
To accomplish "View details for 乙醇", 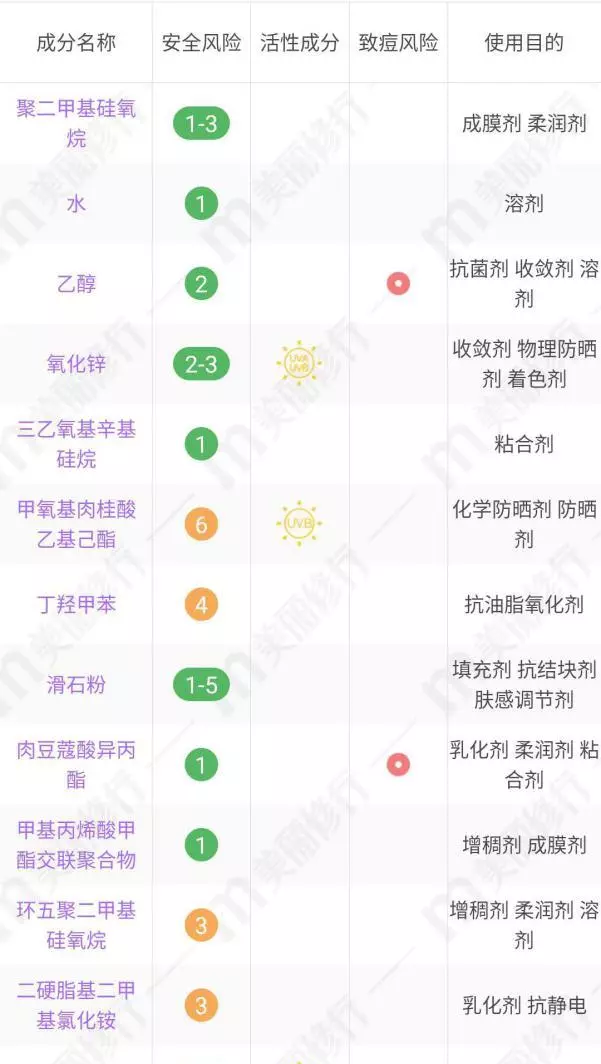I will click(76, 284).
